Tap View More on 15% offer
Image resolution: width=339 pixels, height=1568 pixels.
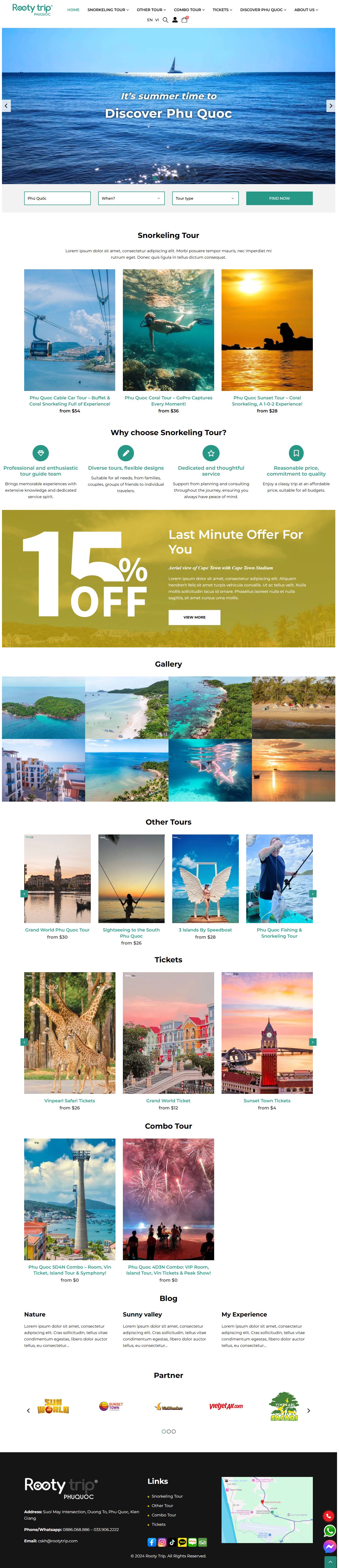[x=194, y=617]
